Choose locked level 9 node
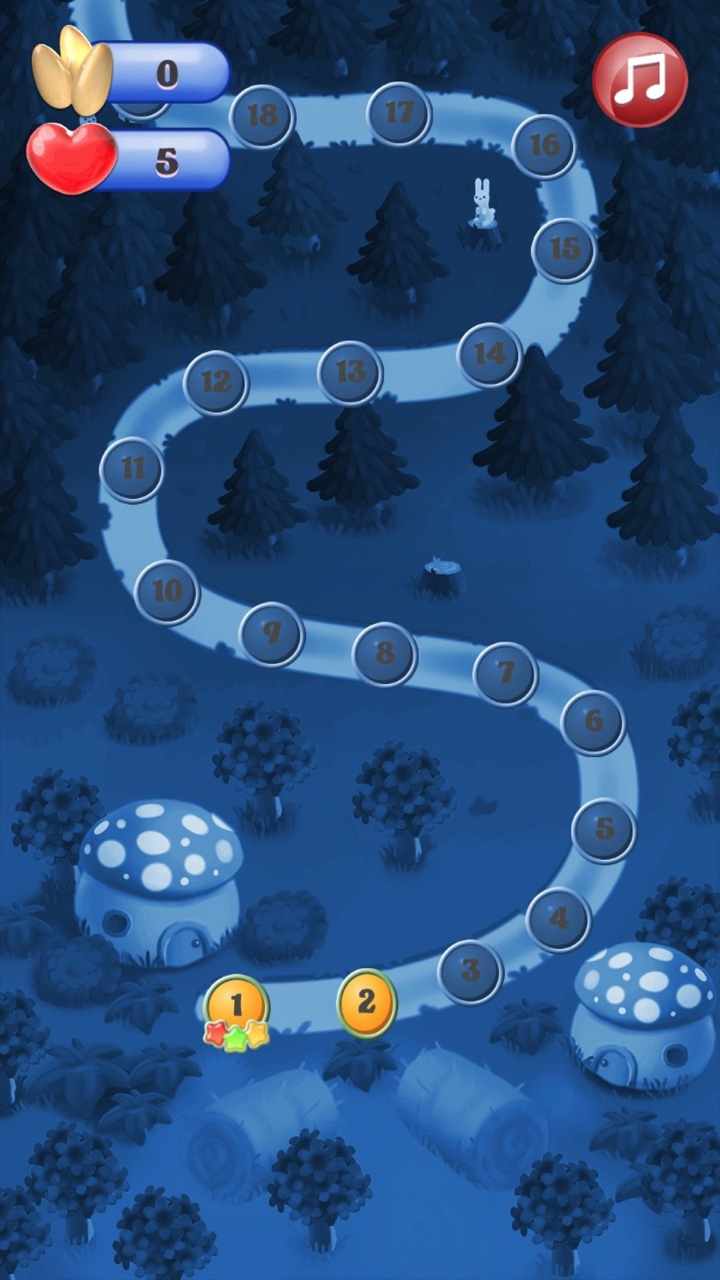 tap(271, 634)
